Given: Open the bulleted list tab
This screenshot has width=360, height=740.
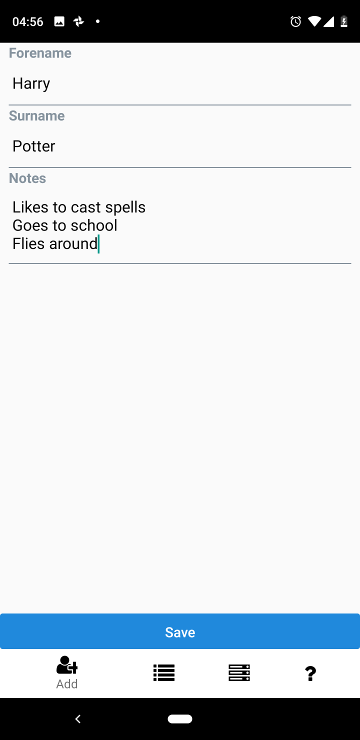Looking at the screenshot, I should click(164, 673).
